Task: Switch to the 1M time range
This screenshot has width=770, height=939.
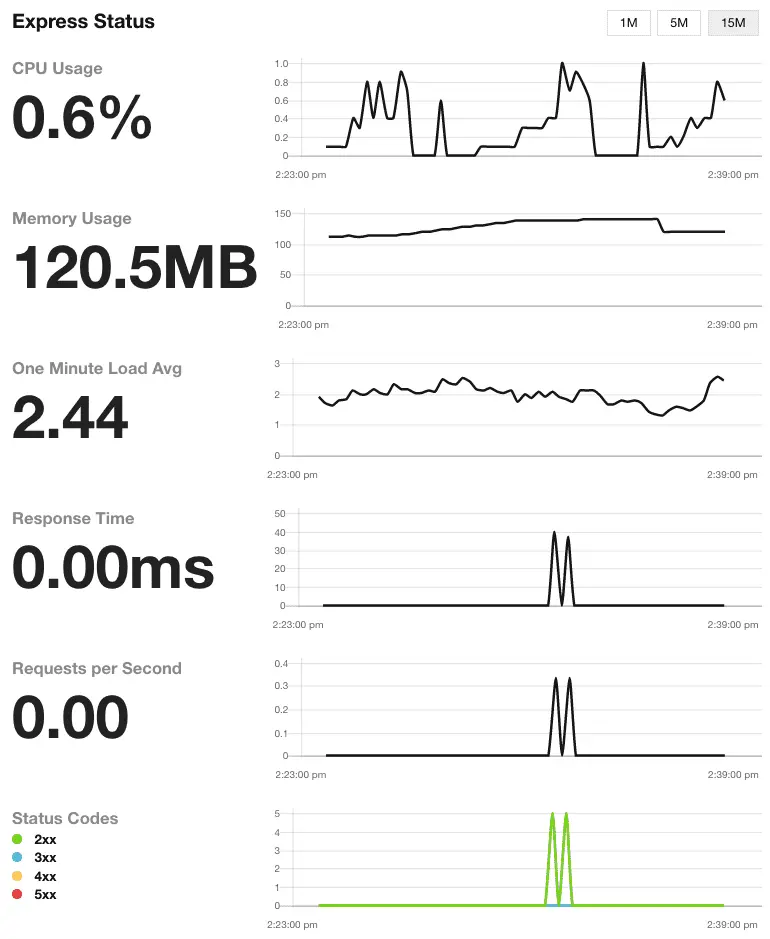Action: point(629,23)
